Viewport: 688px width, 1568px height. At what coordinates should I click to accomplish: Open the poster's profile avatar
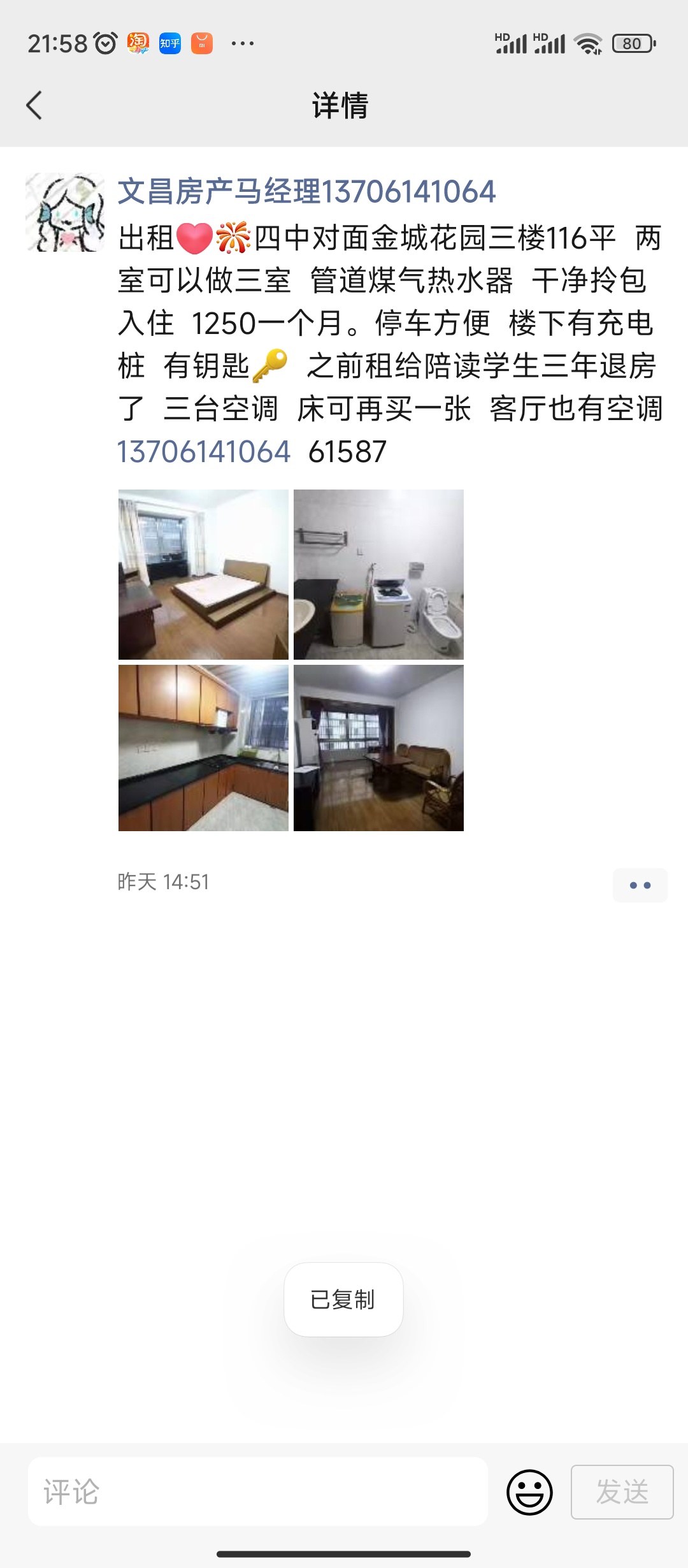[65, 212]
